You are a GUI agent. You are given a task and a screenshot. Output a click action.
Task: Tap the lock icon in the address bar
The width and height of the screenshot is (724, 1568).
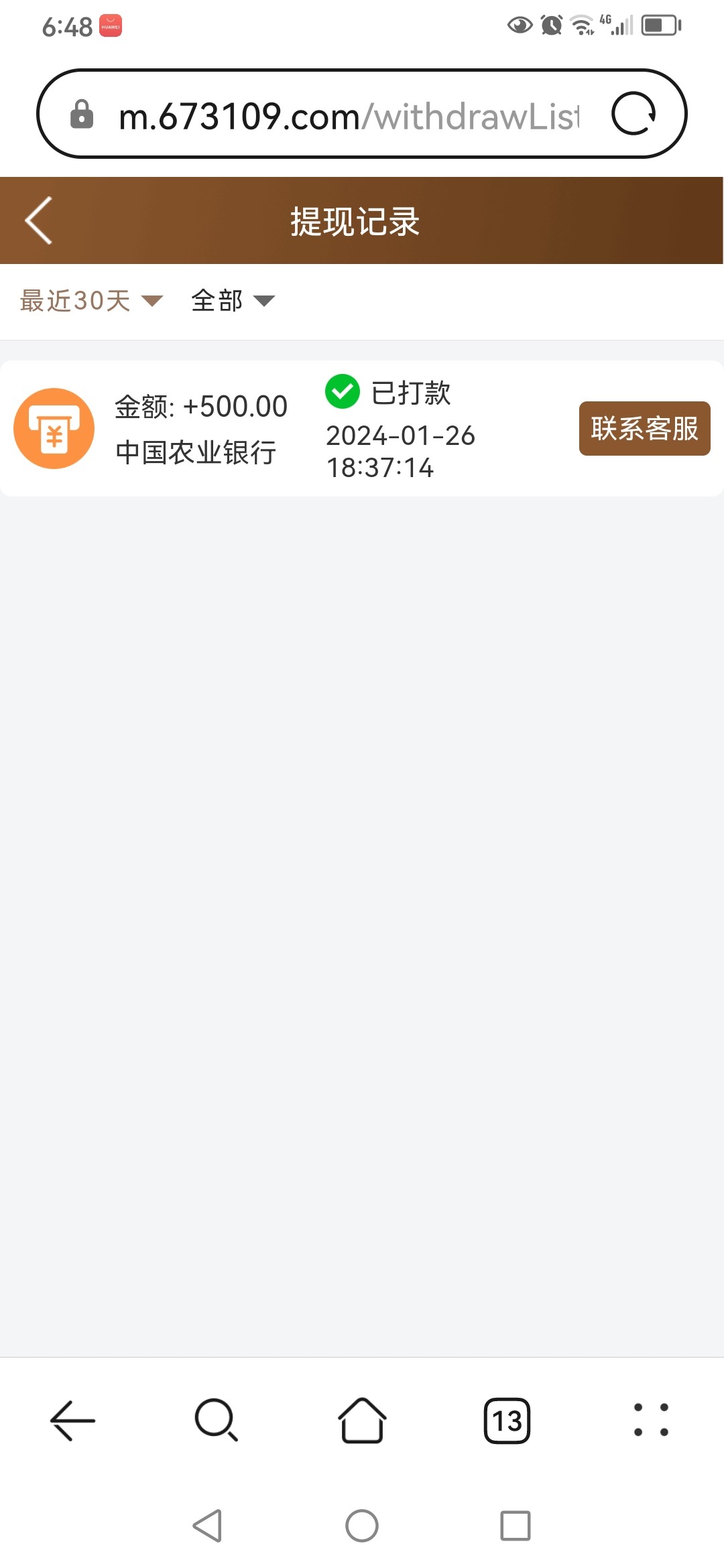point(82,113)
